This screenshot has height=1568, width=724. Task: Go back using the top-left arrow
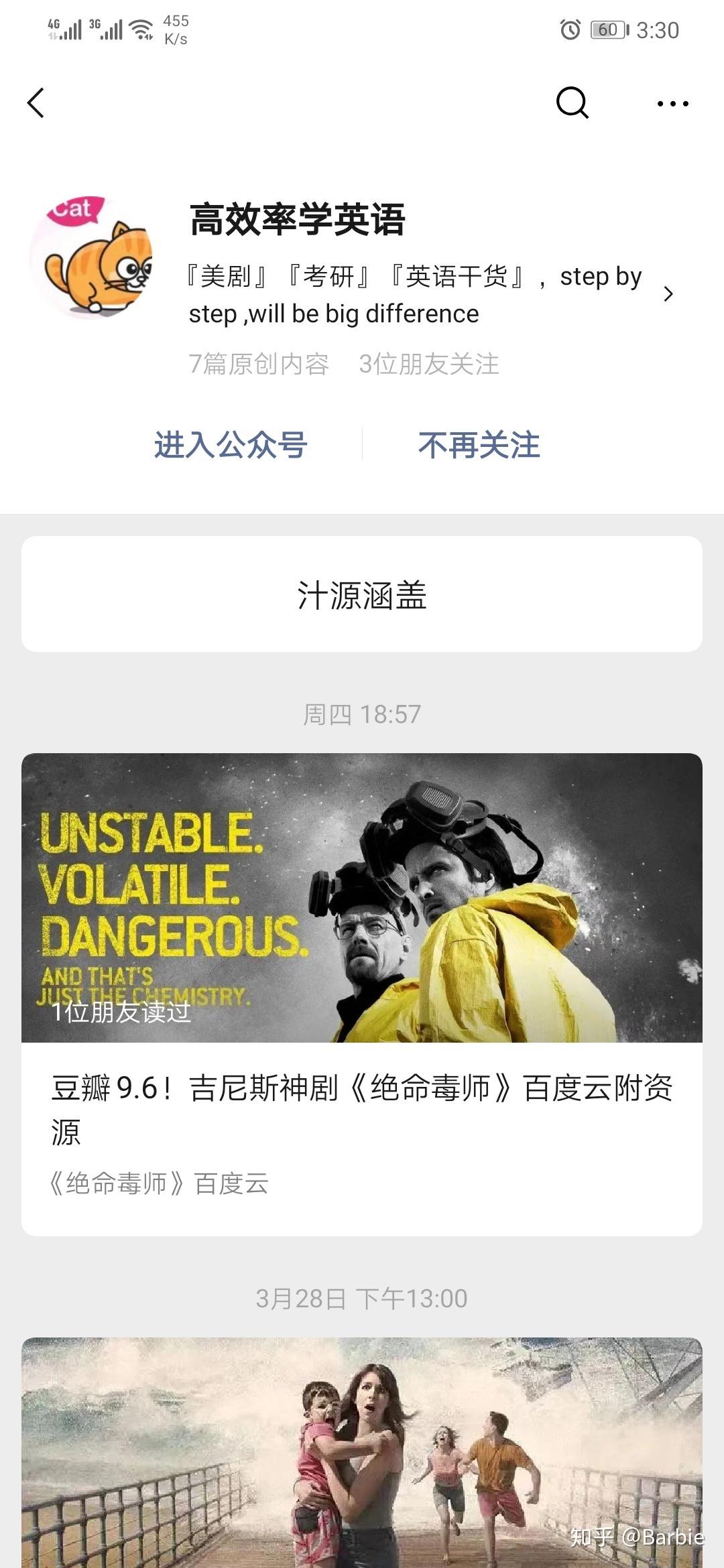[36, 103]
